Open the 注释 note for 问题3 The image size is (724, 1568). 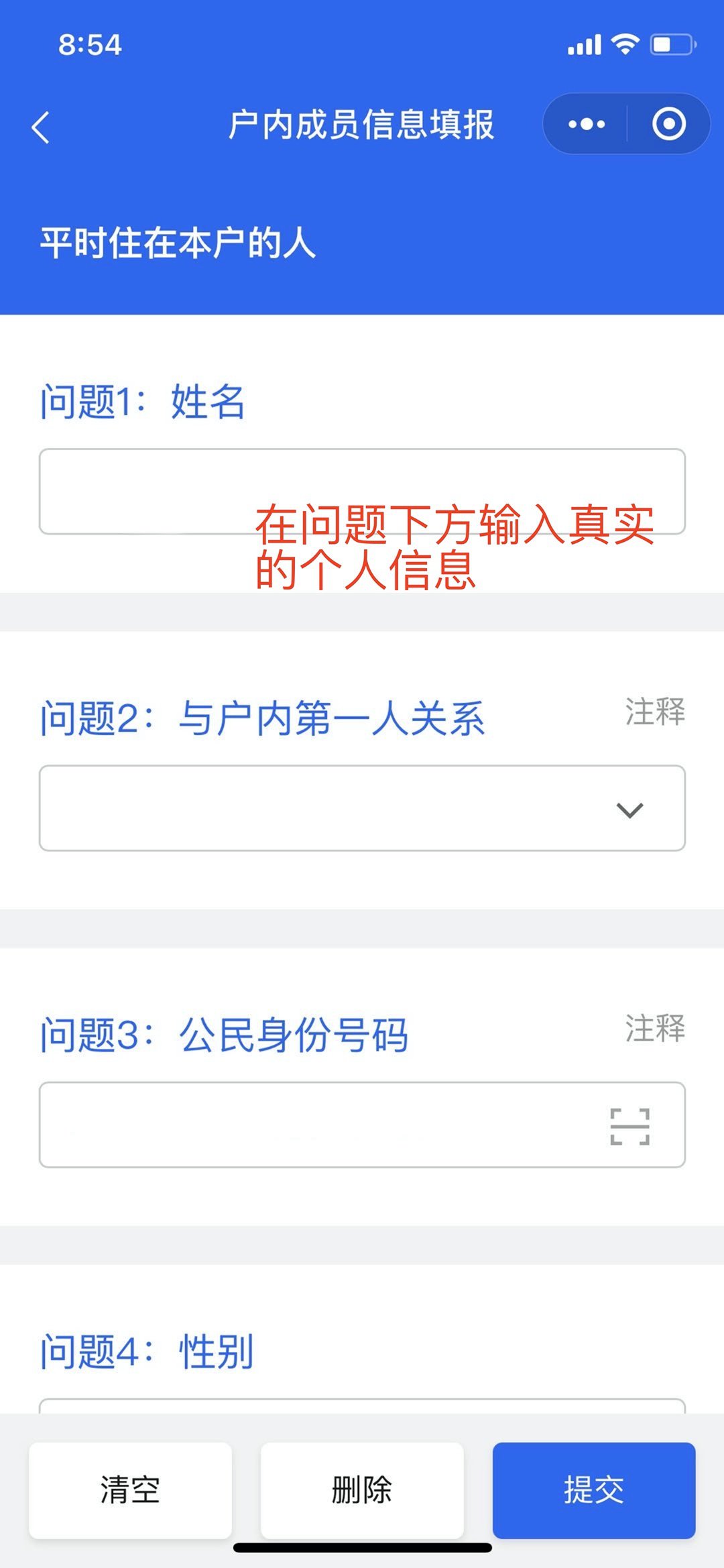pos(655,1028)
